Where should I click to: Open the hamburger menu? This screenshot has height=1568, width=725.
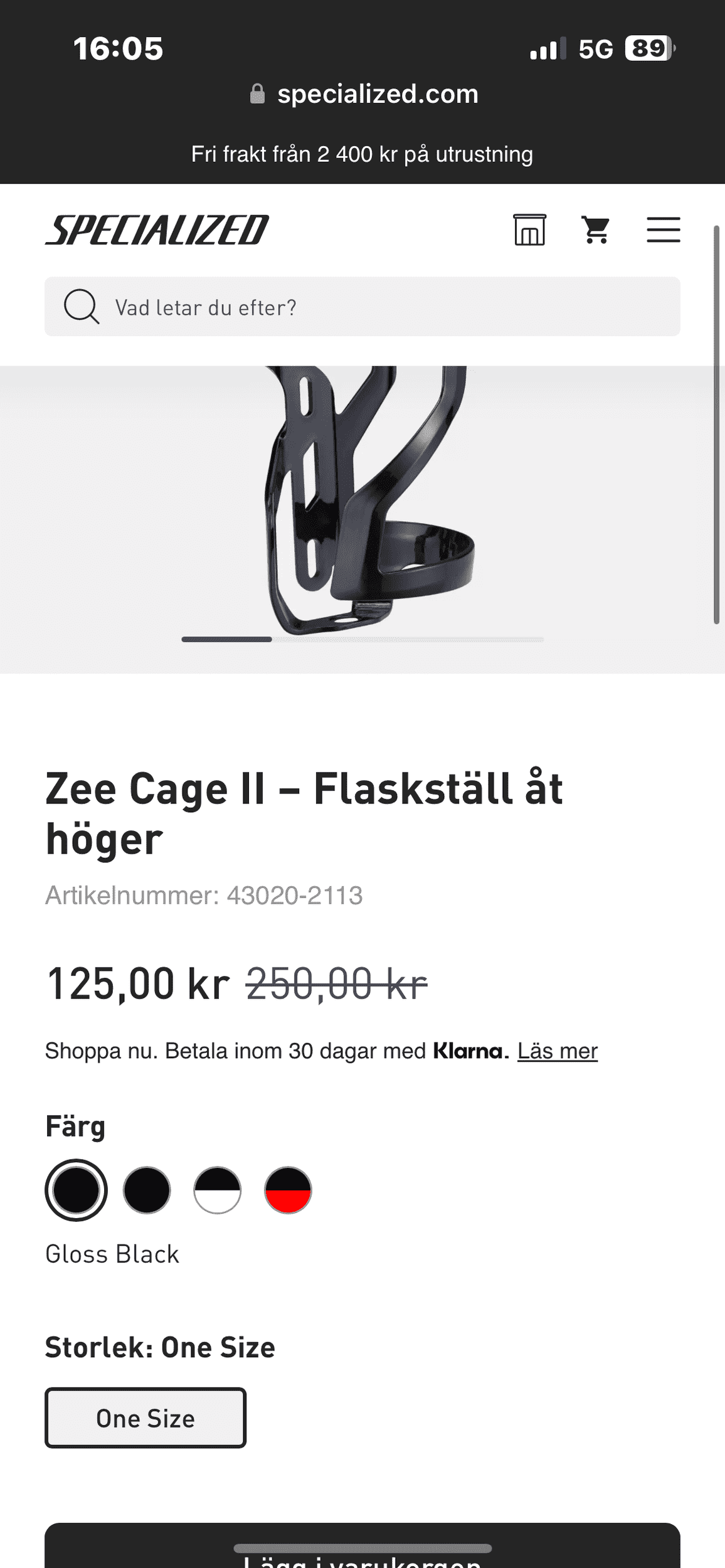tap(663, 230)
